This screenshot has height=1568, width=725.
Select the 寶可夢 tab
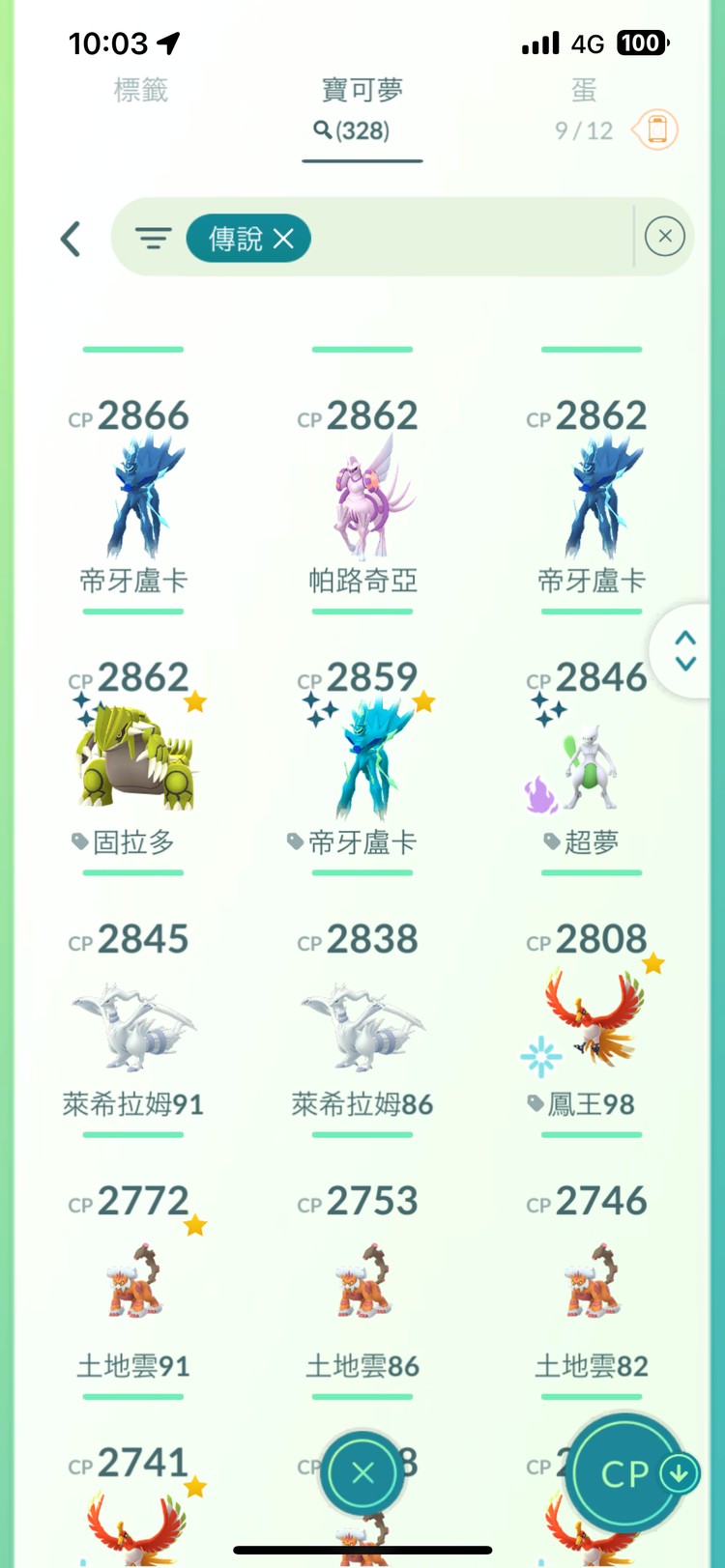click(x=362, y=90)
